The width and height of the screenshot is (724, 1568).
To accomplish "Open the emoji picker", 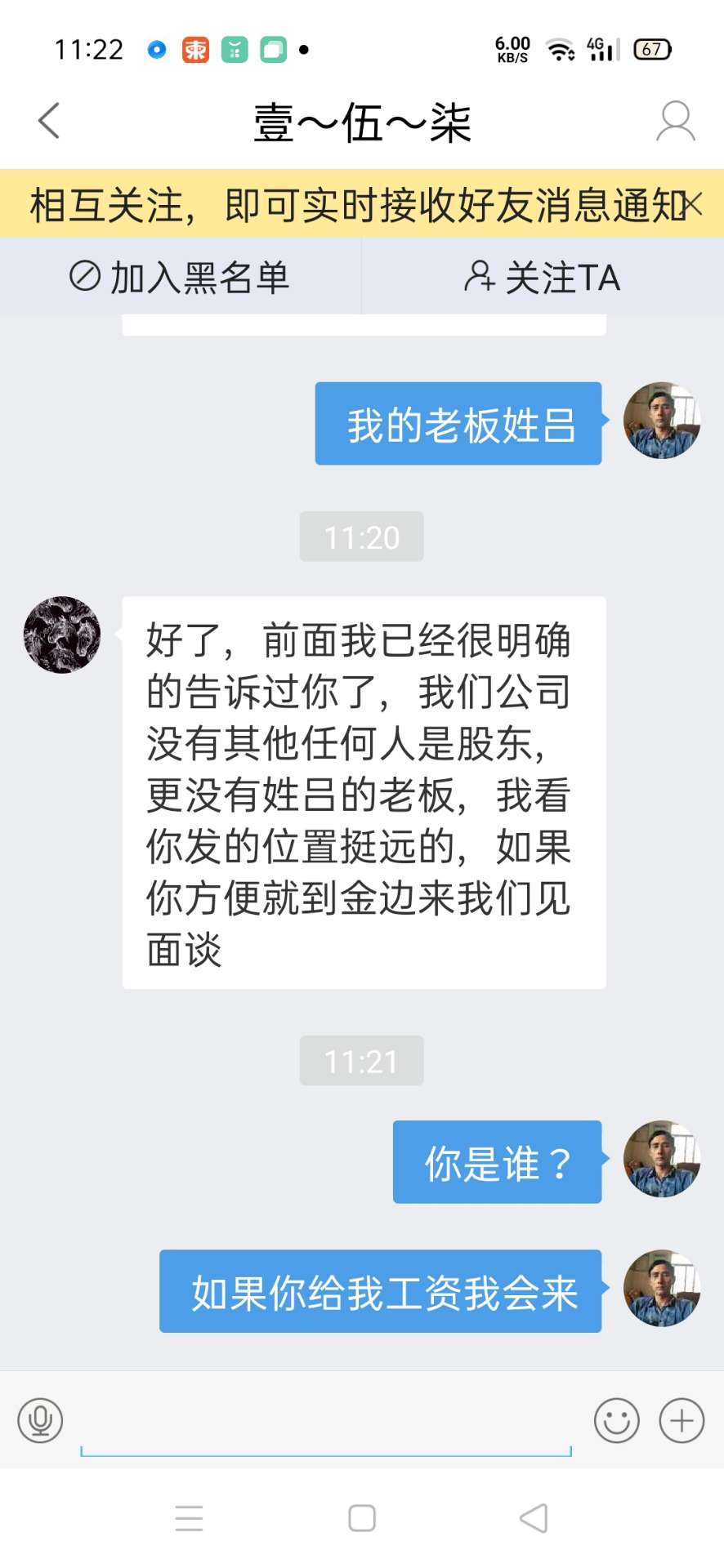I will (616, 1420).
